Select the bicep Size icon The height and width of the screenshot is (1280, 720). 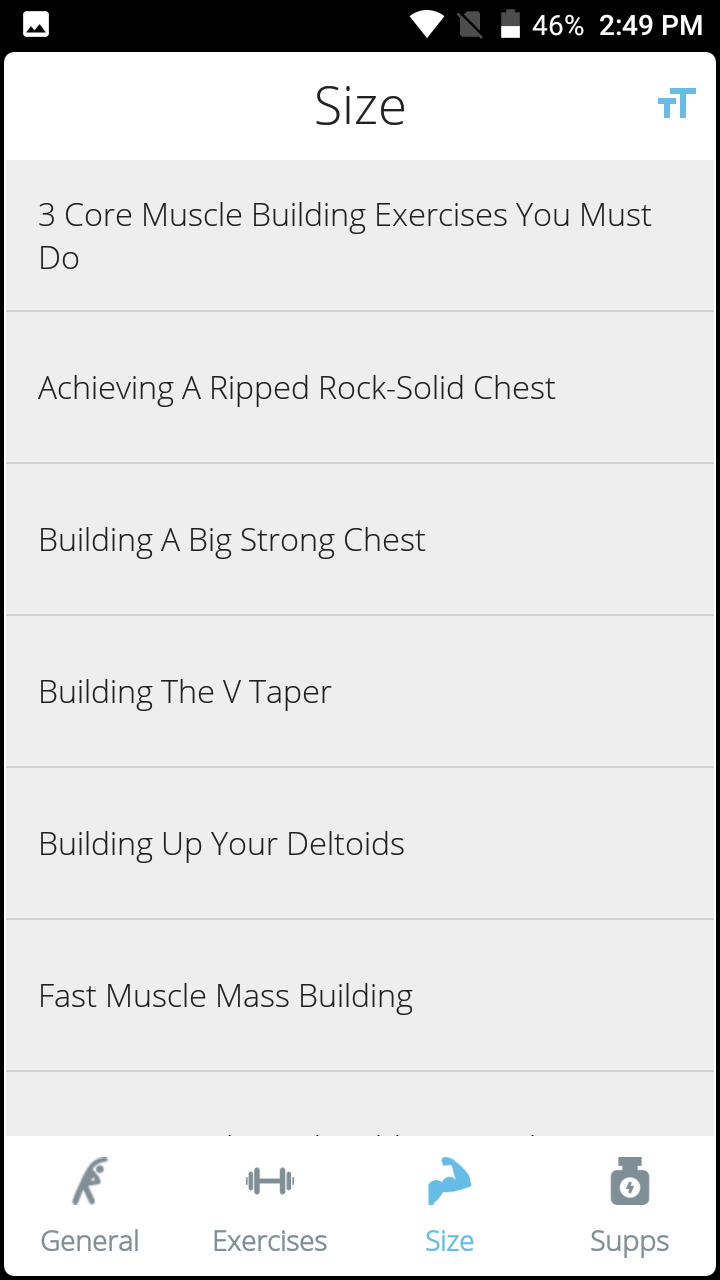[x=449, y=1182]
